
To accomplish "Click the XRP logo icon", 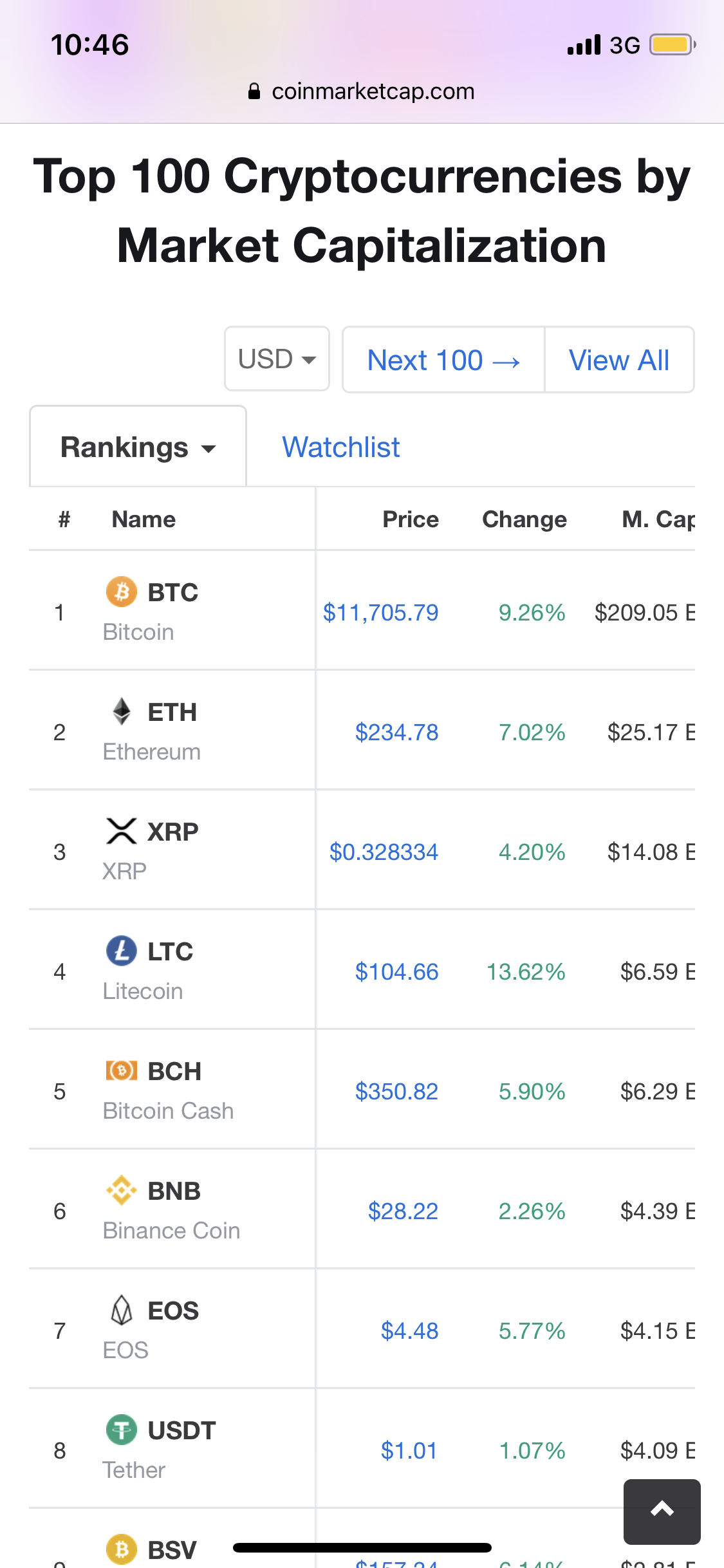I will [122, 831].
